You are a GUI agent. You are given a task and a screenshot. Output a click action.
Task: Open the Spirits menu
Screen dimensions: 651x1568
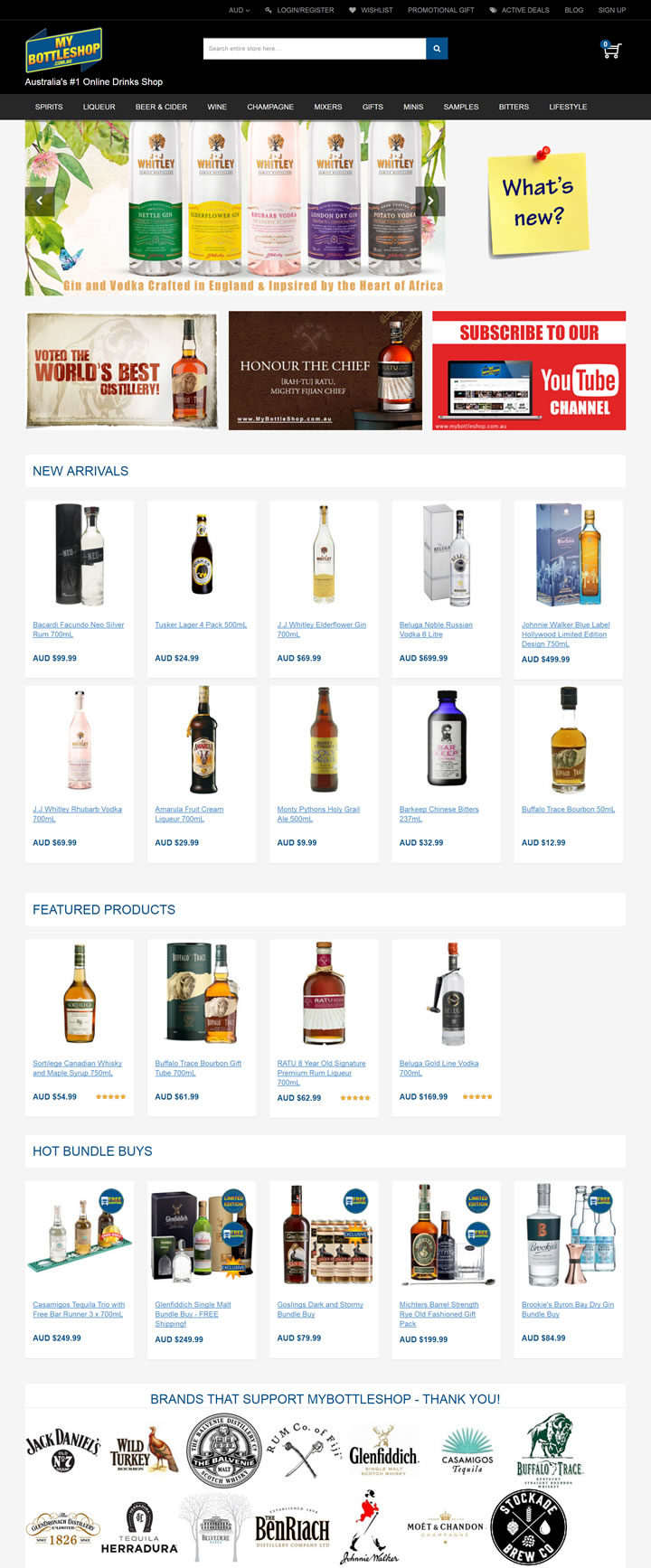(x=49, y=107)
